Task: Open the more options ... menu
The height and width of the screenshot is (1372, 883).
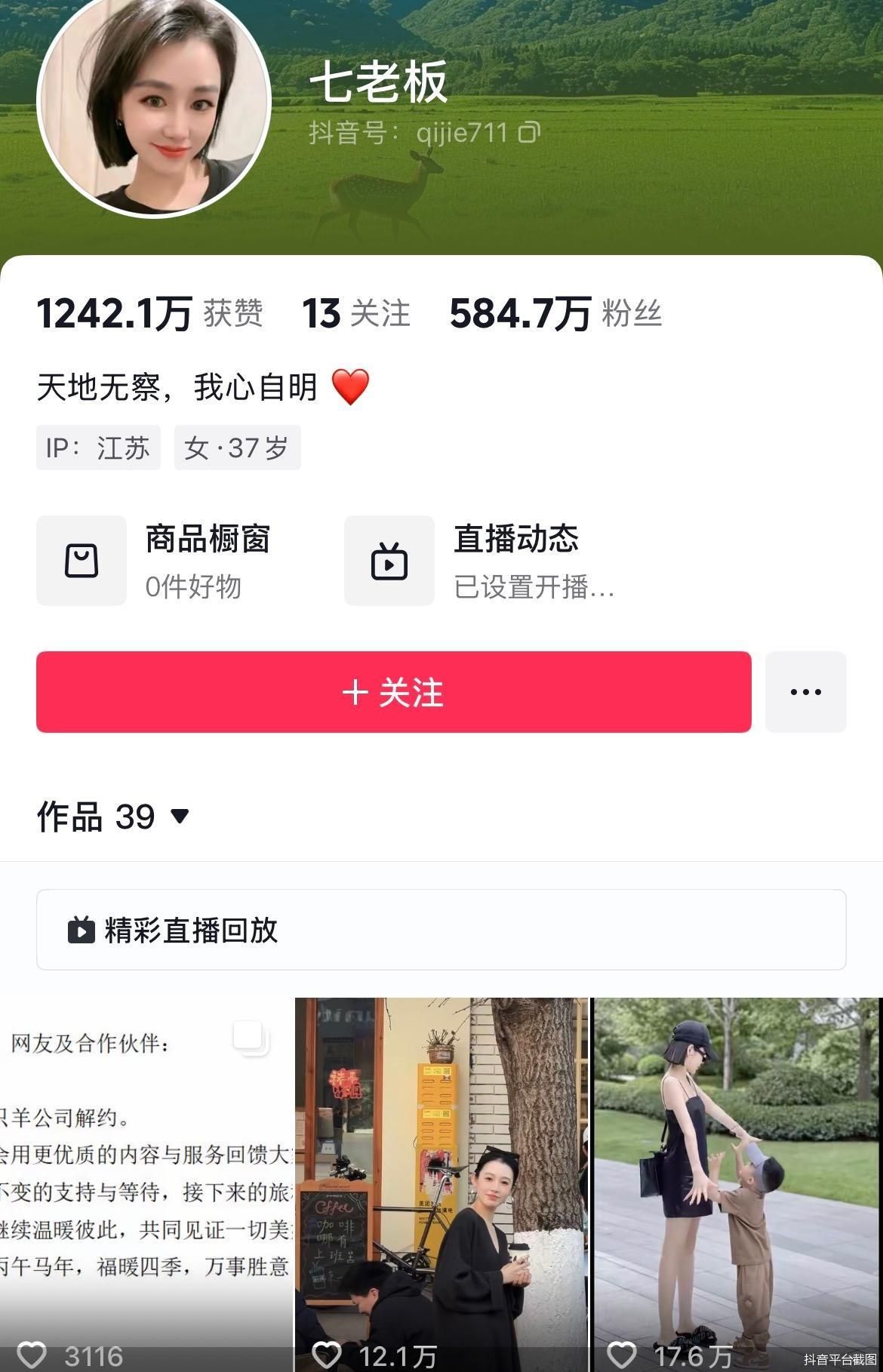Action: coord(805,692)
